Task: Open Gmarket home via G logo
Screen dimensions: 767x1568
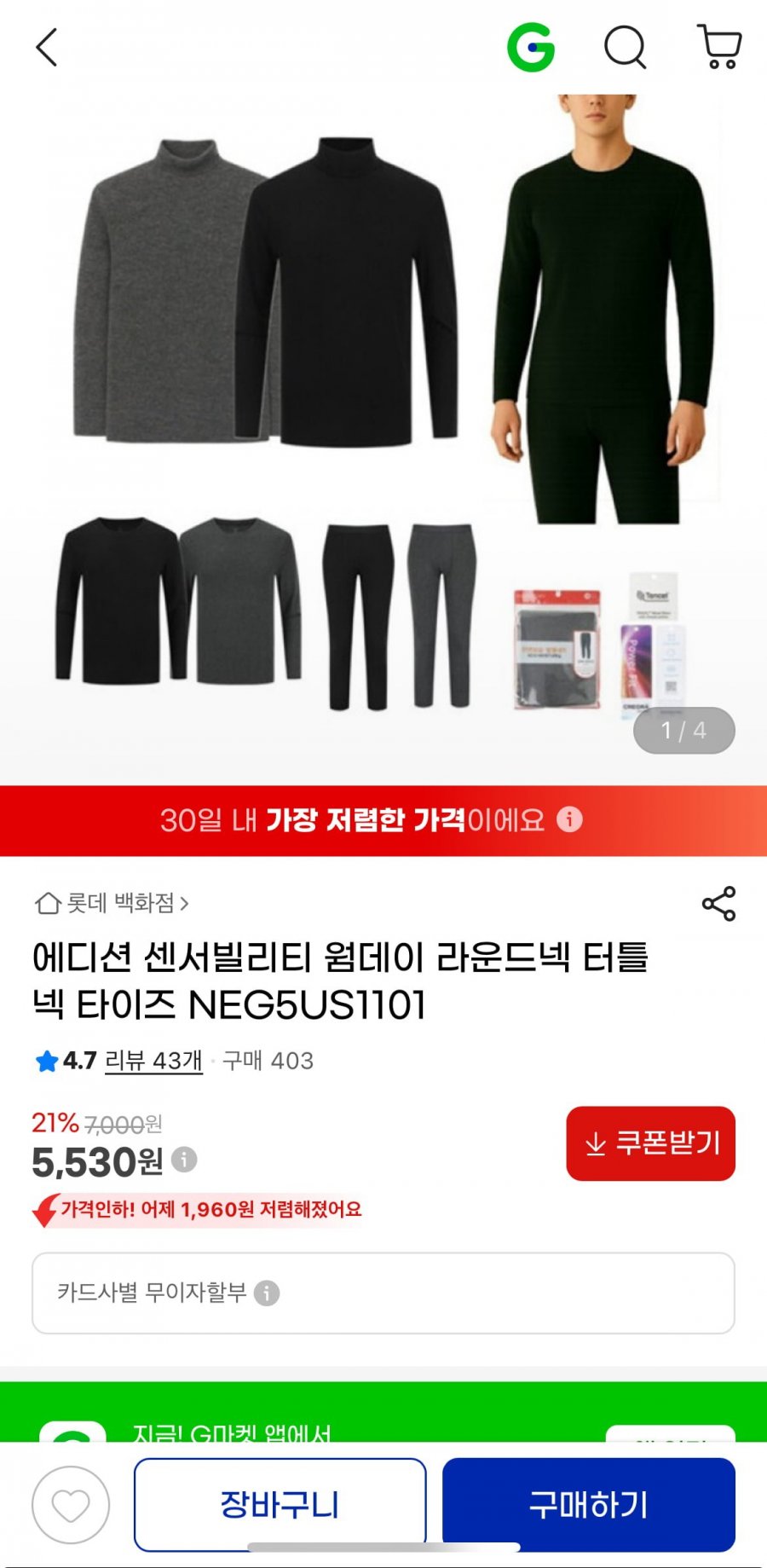Action: (x=530, y=47)
